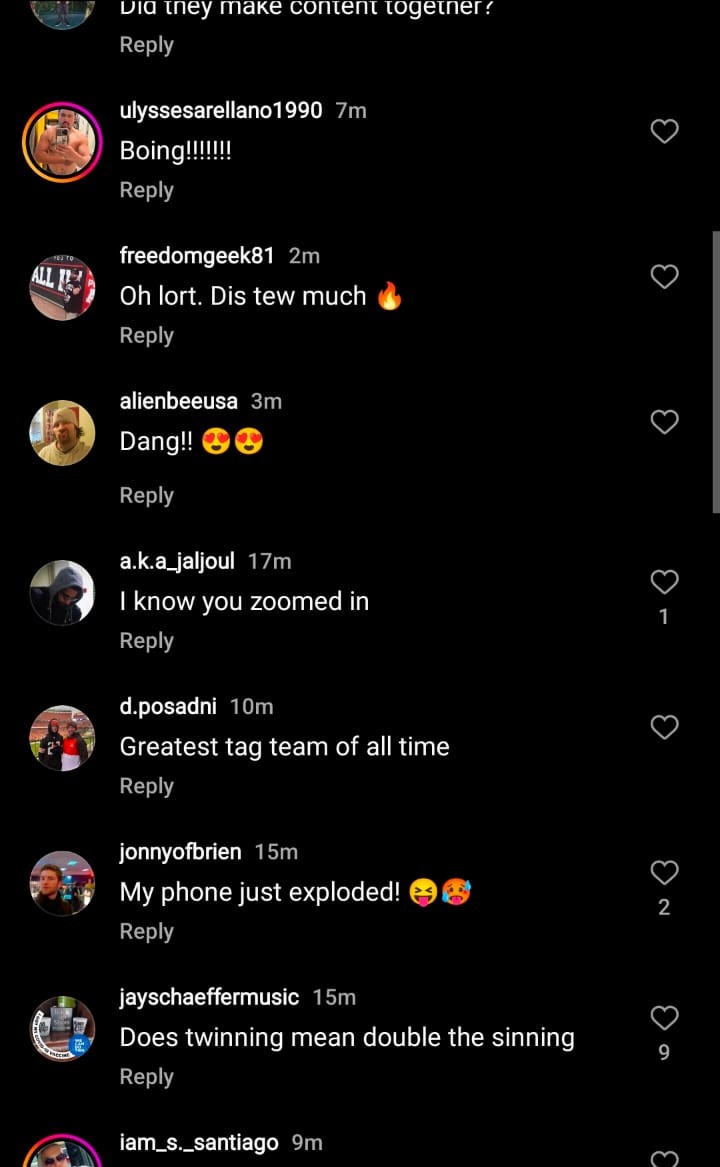Screen dimensions: 720x1167
Task: Go to iam_s._santiago's profile
Action: [x=198, y=1142]
